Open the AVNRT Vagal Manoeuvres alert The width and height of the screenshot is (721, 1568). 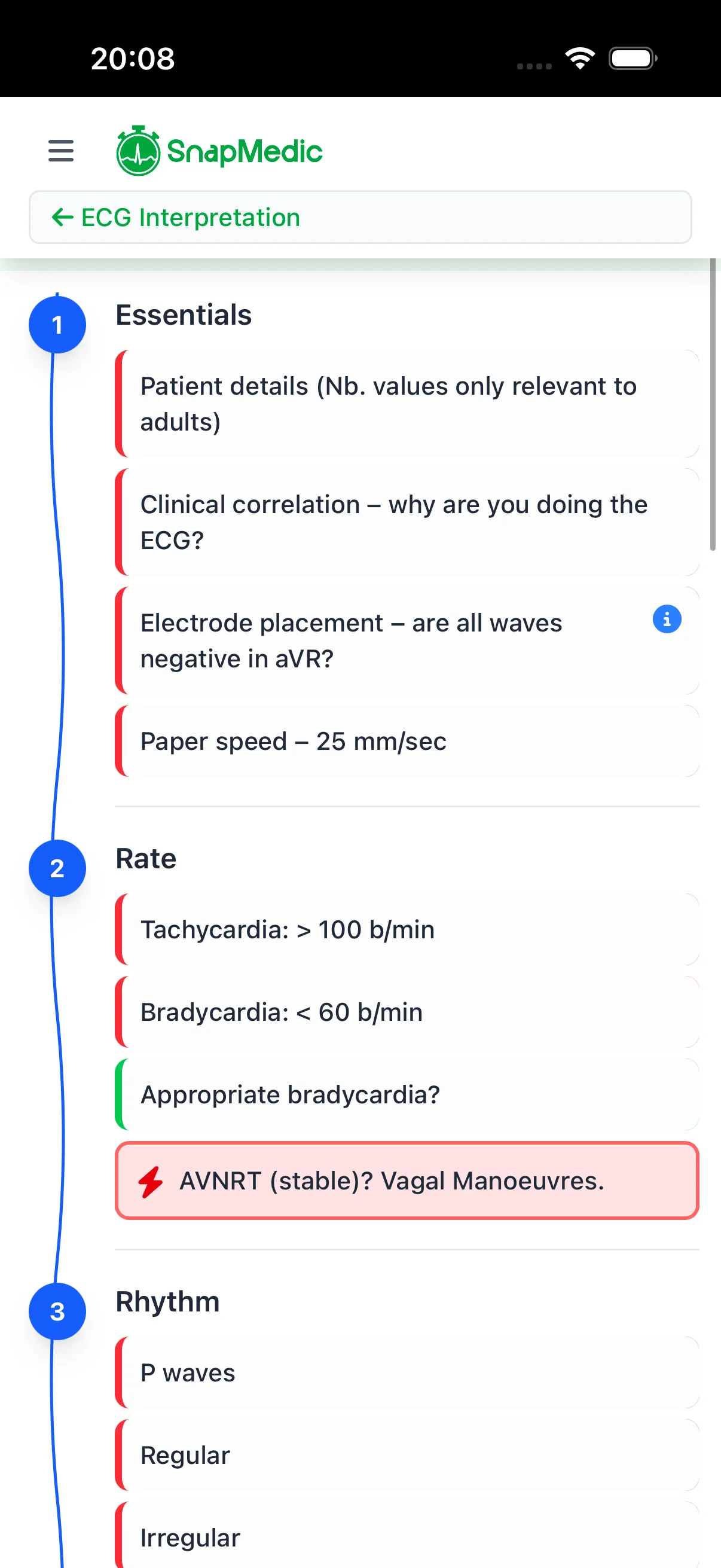[x=407, y=1181]
